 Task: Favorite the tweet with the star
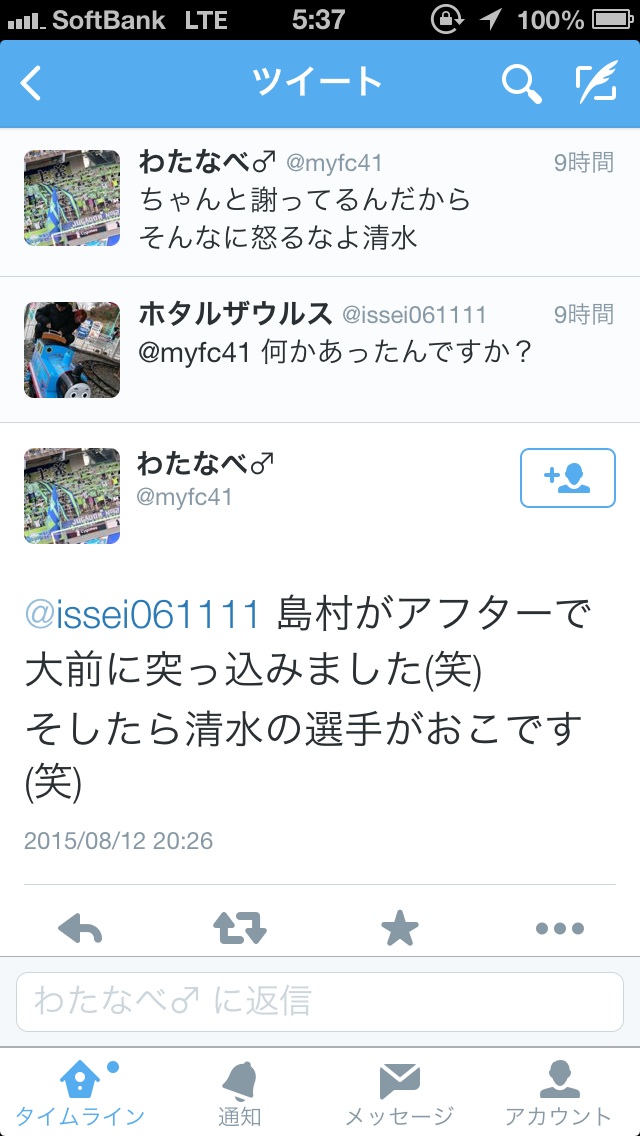click(x=400, y=928)
